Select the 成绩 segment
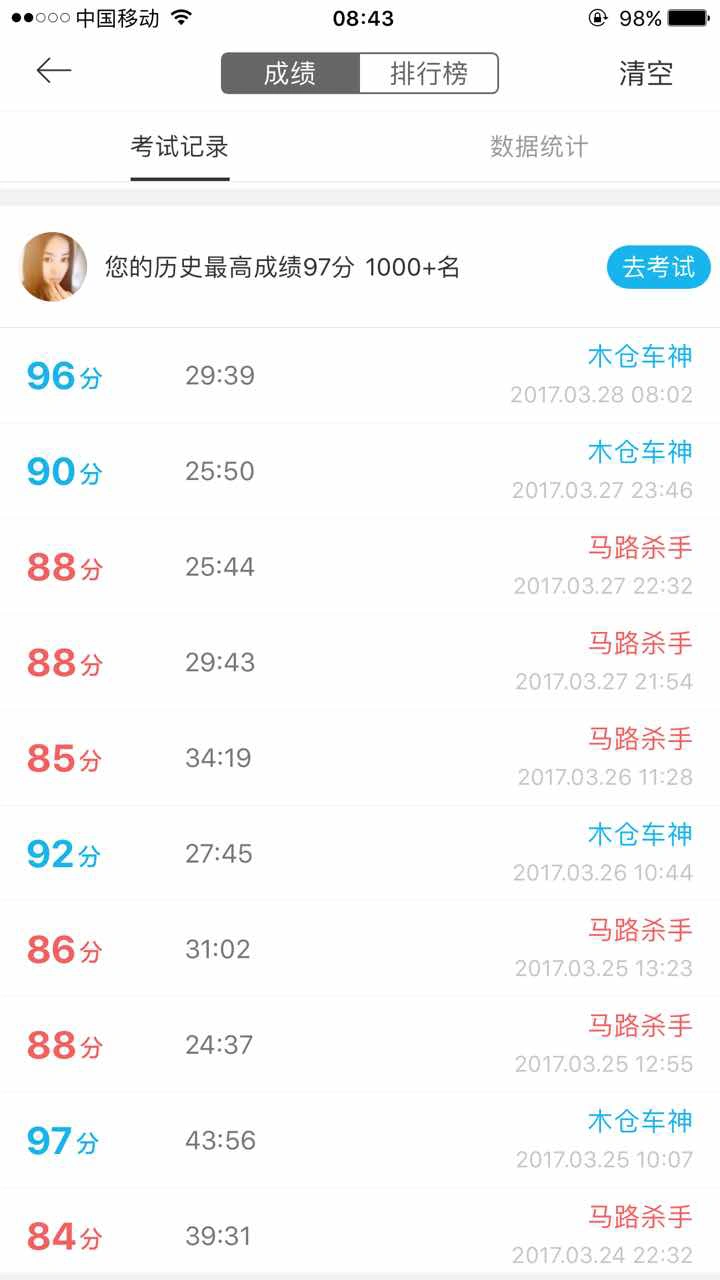 click(290, 74)
